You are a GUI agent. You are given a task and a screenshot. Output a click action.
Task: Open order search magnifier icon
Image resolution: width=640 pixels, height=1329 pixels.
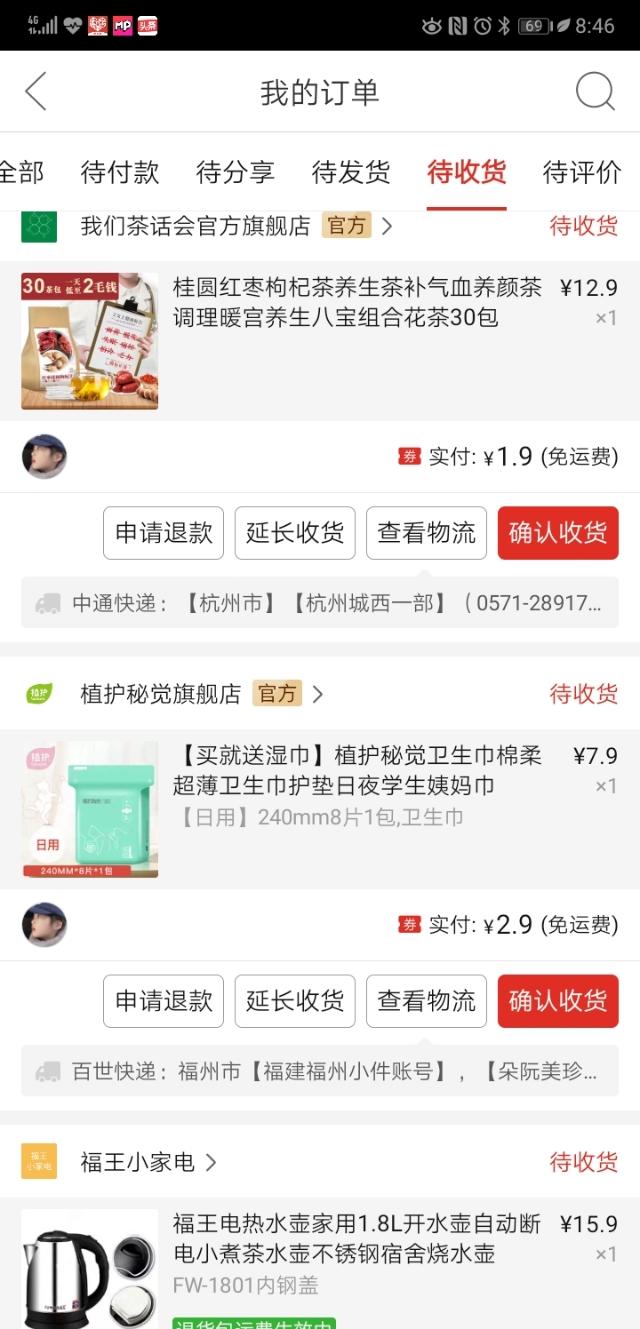click(594, 92)
